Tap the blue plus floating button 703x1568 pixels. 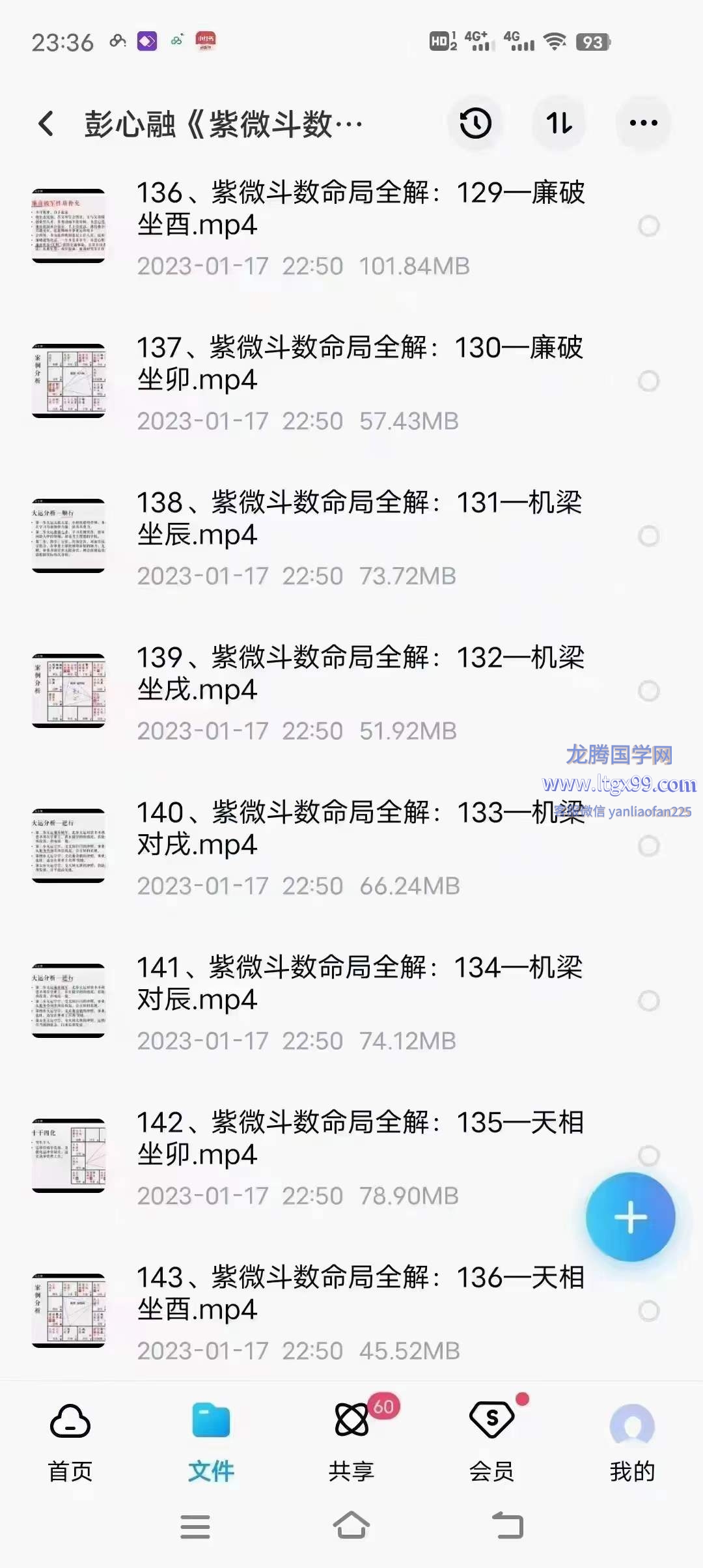(630, 1217)
